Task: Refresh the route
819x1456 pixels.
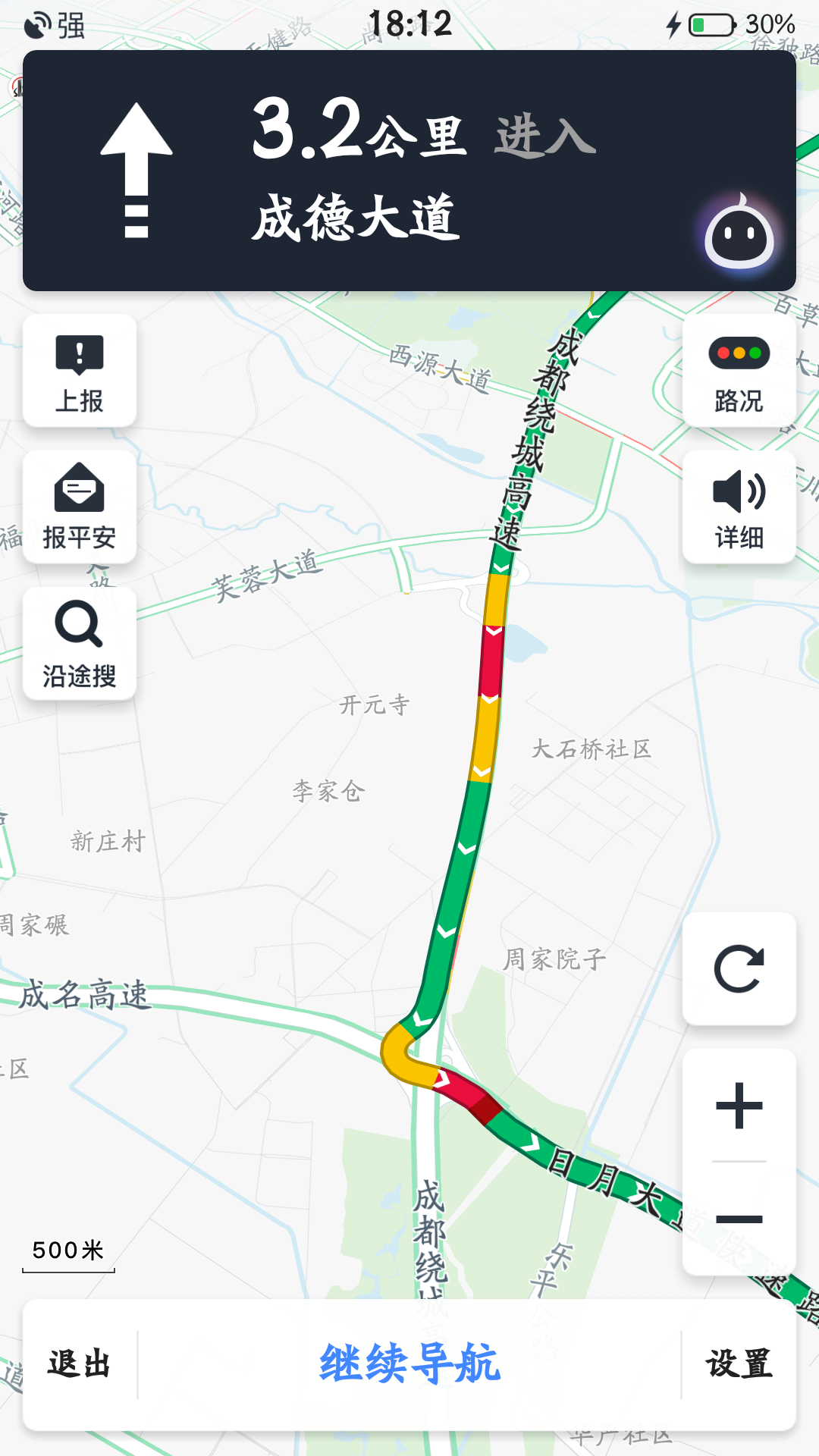Action: 739,968
